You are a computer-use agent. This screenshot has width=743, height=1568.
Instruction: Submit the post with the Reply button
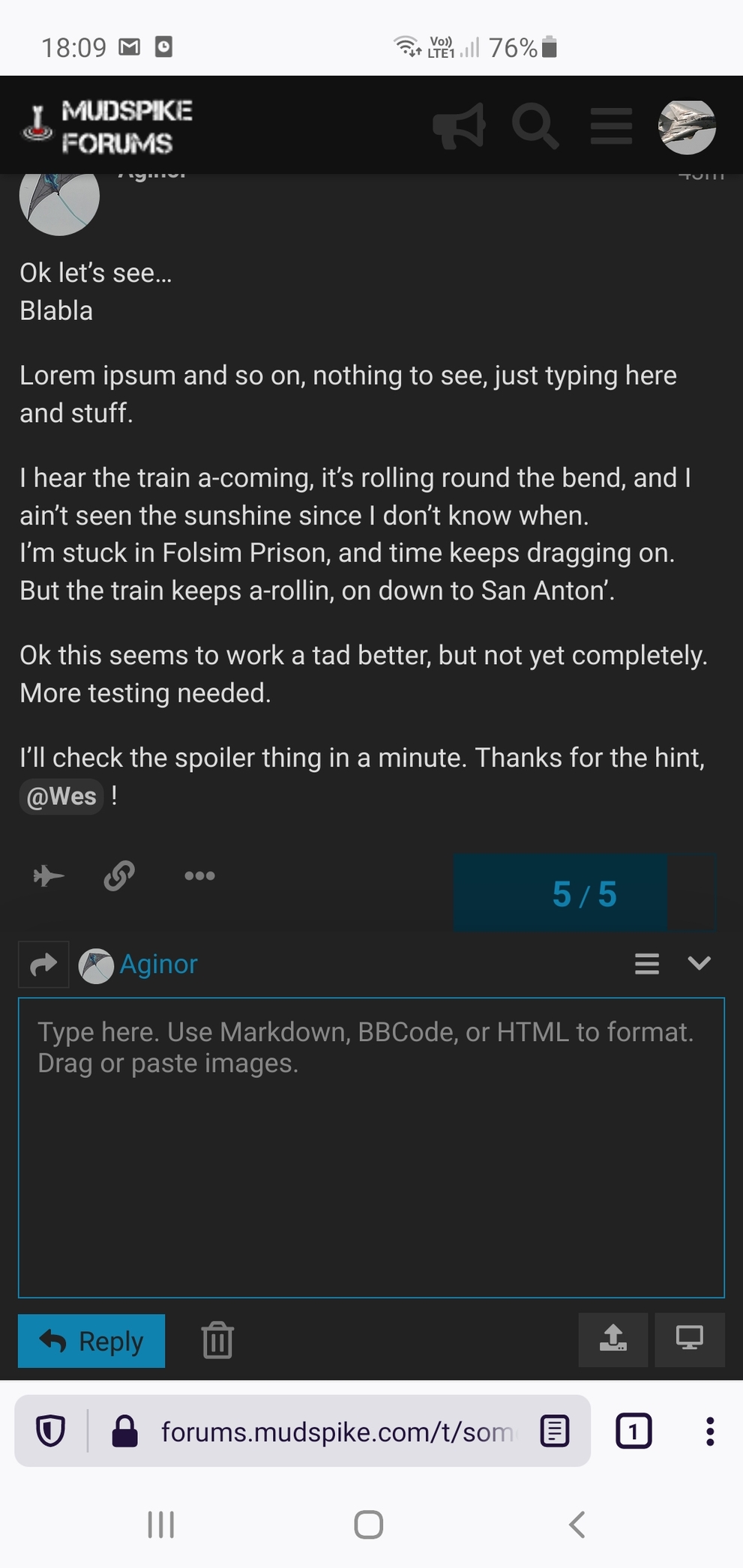pos(91,1341)
